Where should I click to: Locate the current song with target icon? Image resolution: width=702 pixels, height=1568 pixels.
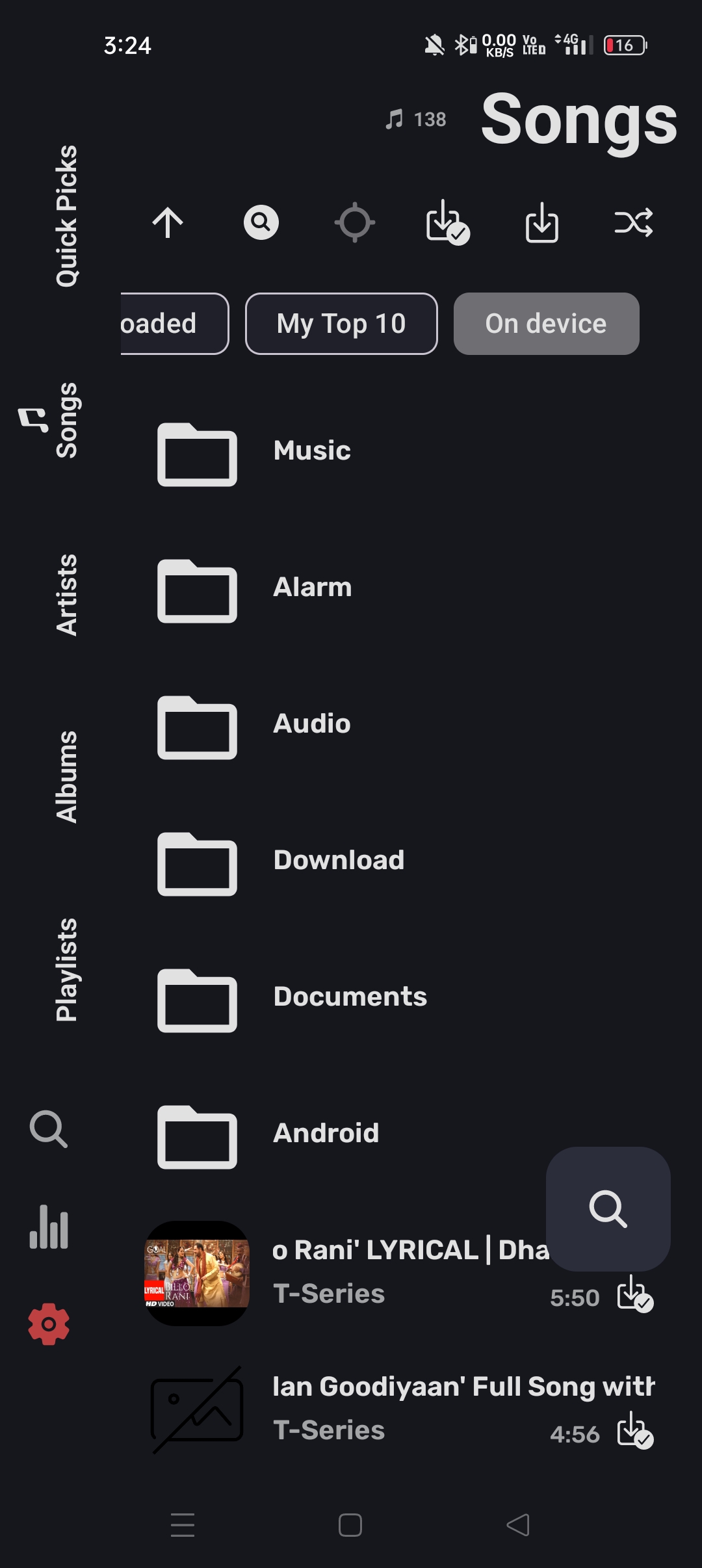pyautogui.click(x=355, y=223)
